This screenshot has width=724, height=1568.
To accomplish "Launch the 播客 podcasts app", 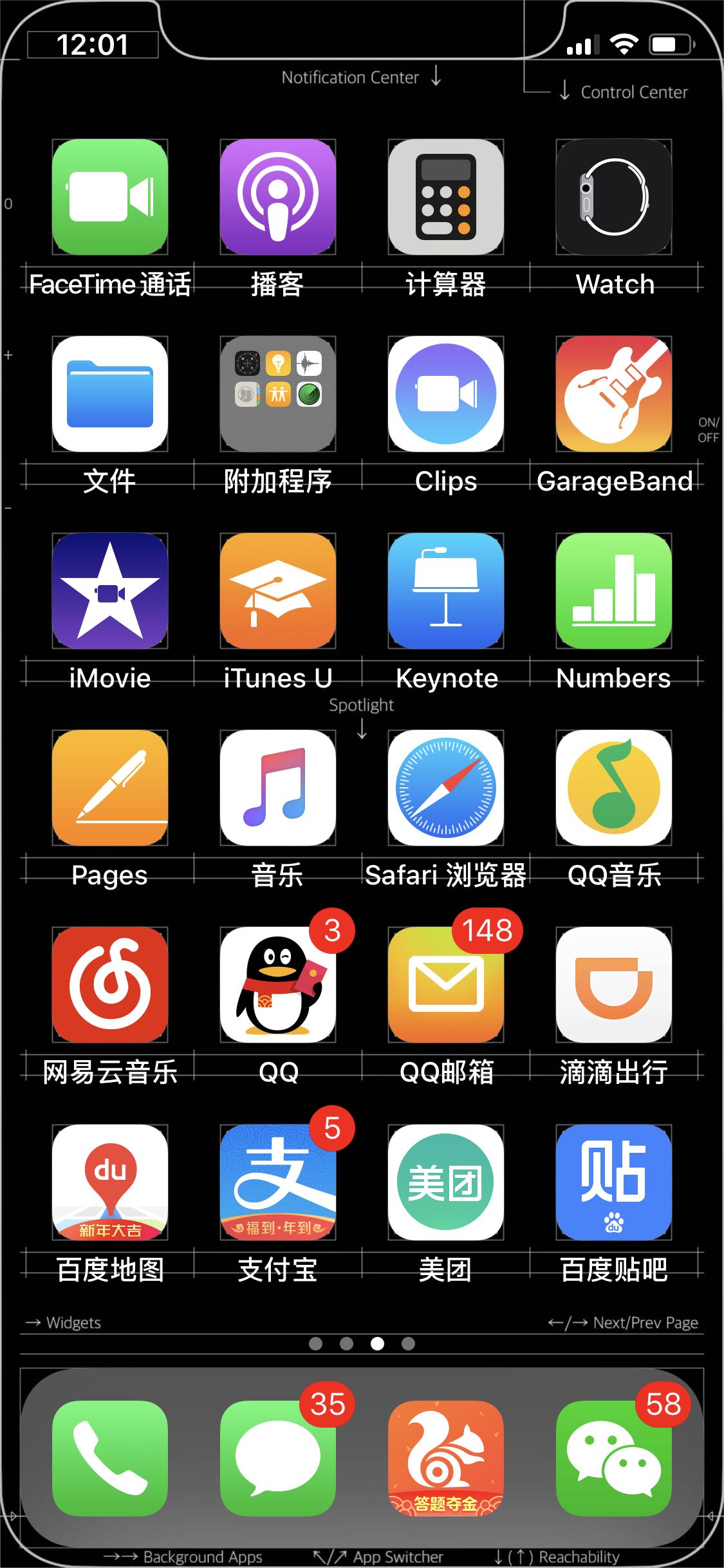I will pos(278,197).
